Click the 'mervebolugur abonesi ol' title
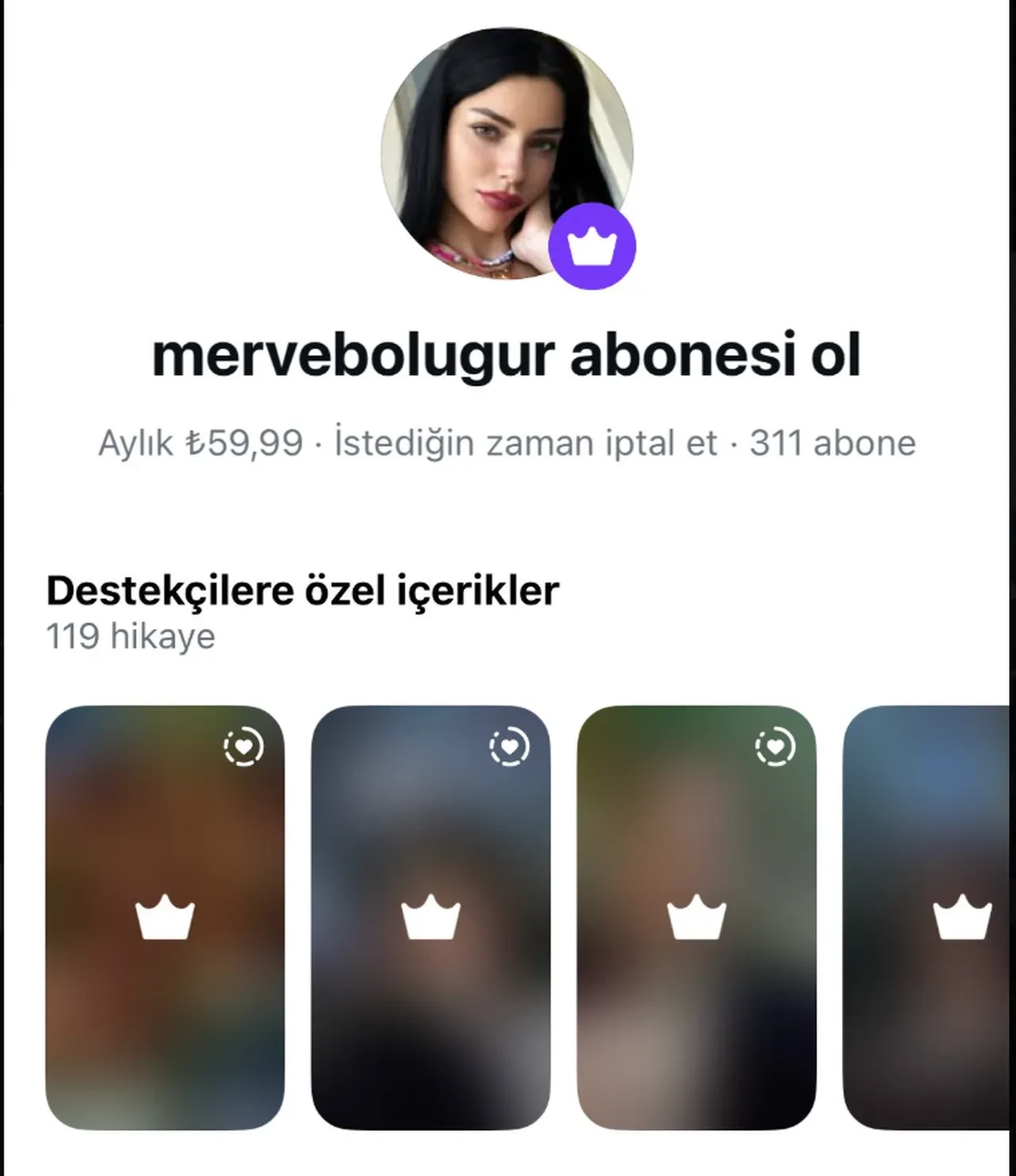1016x1176 pixels. [508, 357]
